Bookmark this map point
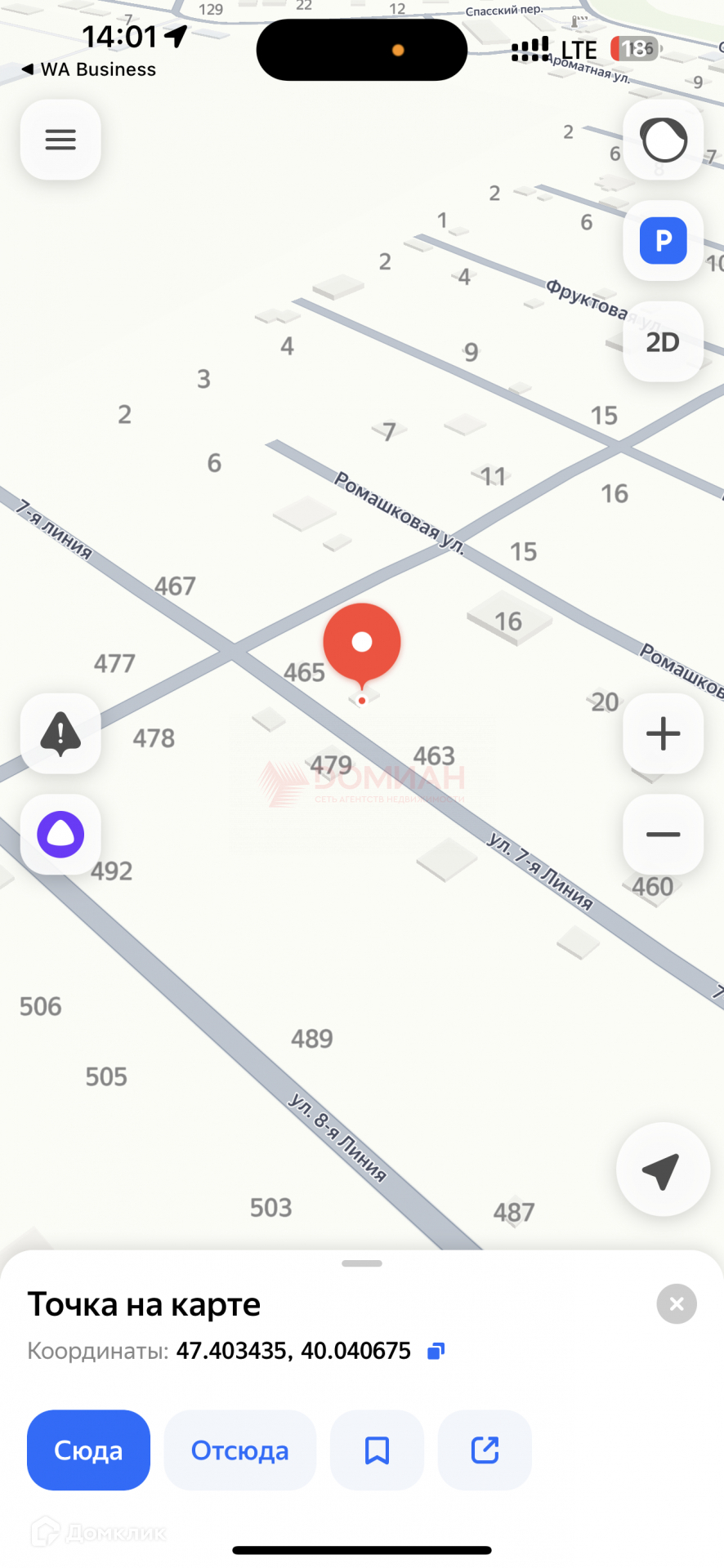The image size is (724, 1568). (x=377, y=1450)
